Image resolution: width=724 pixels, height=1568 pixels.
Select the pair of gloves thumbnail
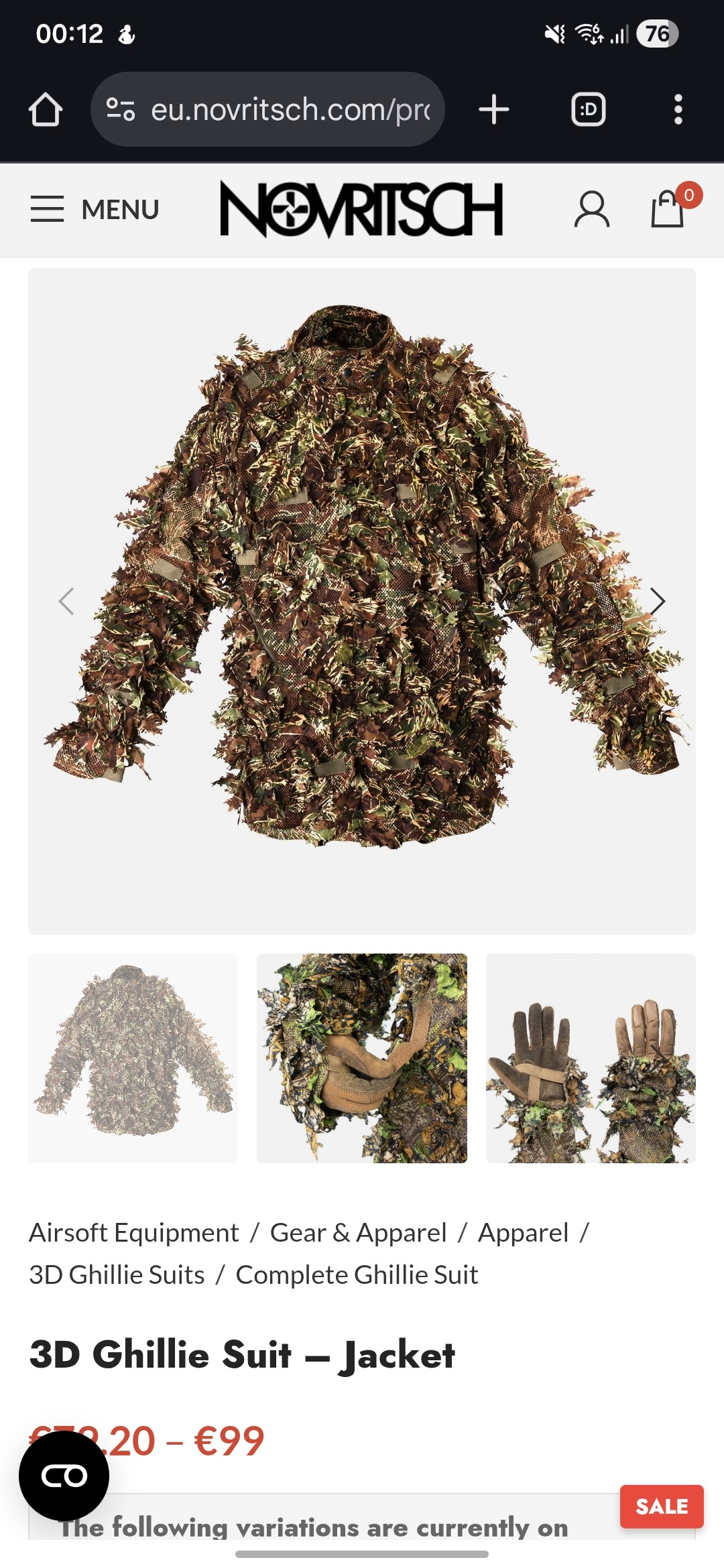(x=591, y=1058)
